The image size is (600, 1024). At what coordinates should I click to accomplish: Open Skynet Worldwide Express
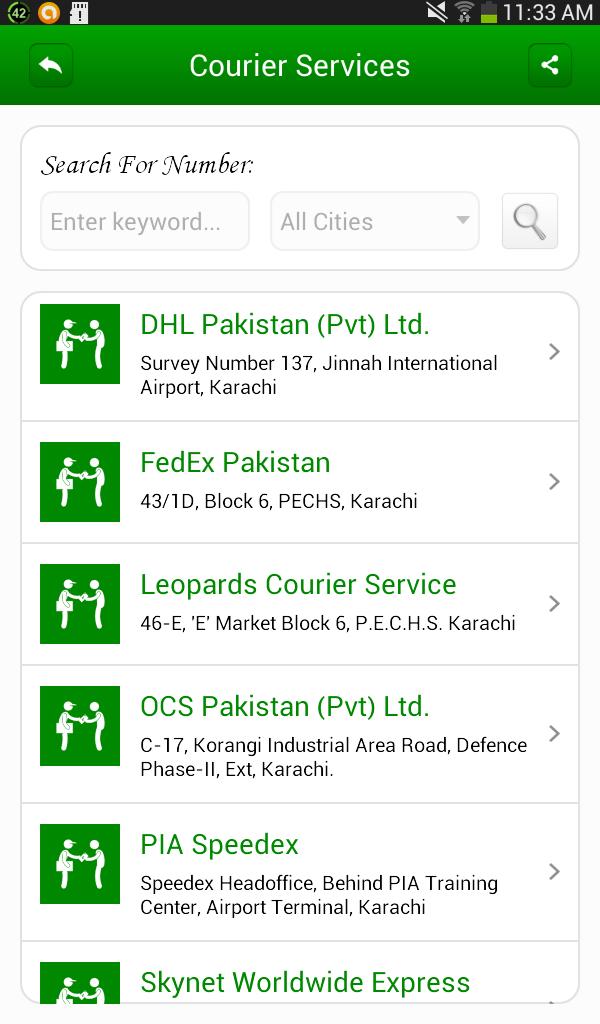coord(300,982)
